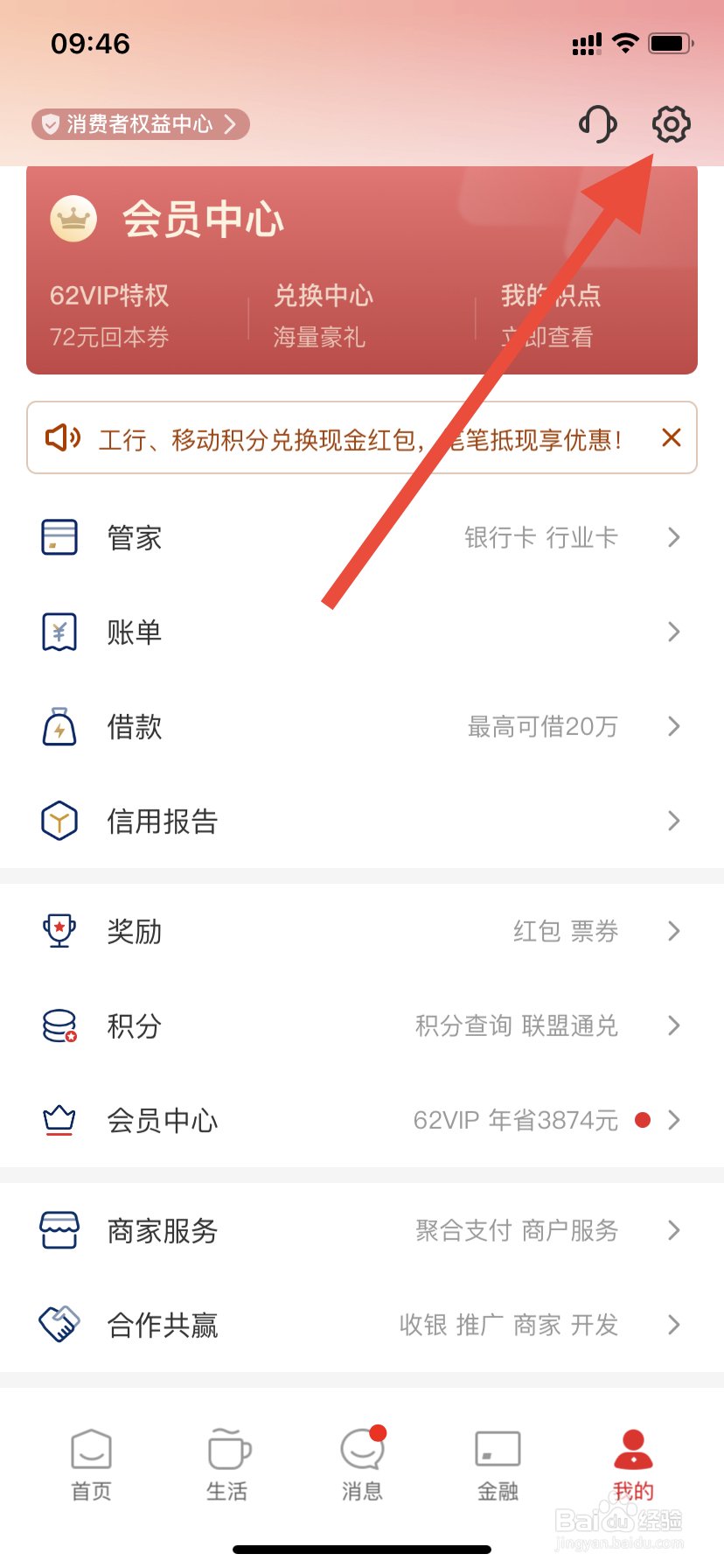Open the 借款 loan icon
The width and height of the screenshot is (724, 1568).
pos(59,726)
